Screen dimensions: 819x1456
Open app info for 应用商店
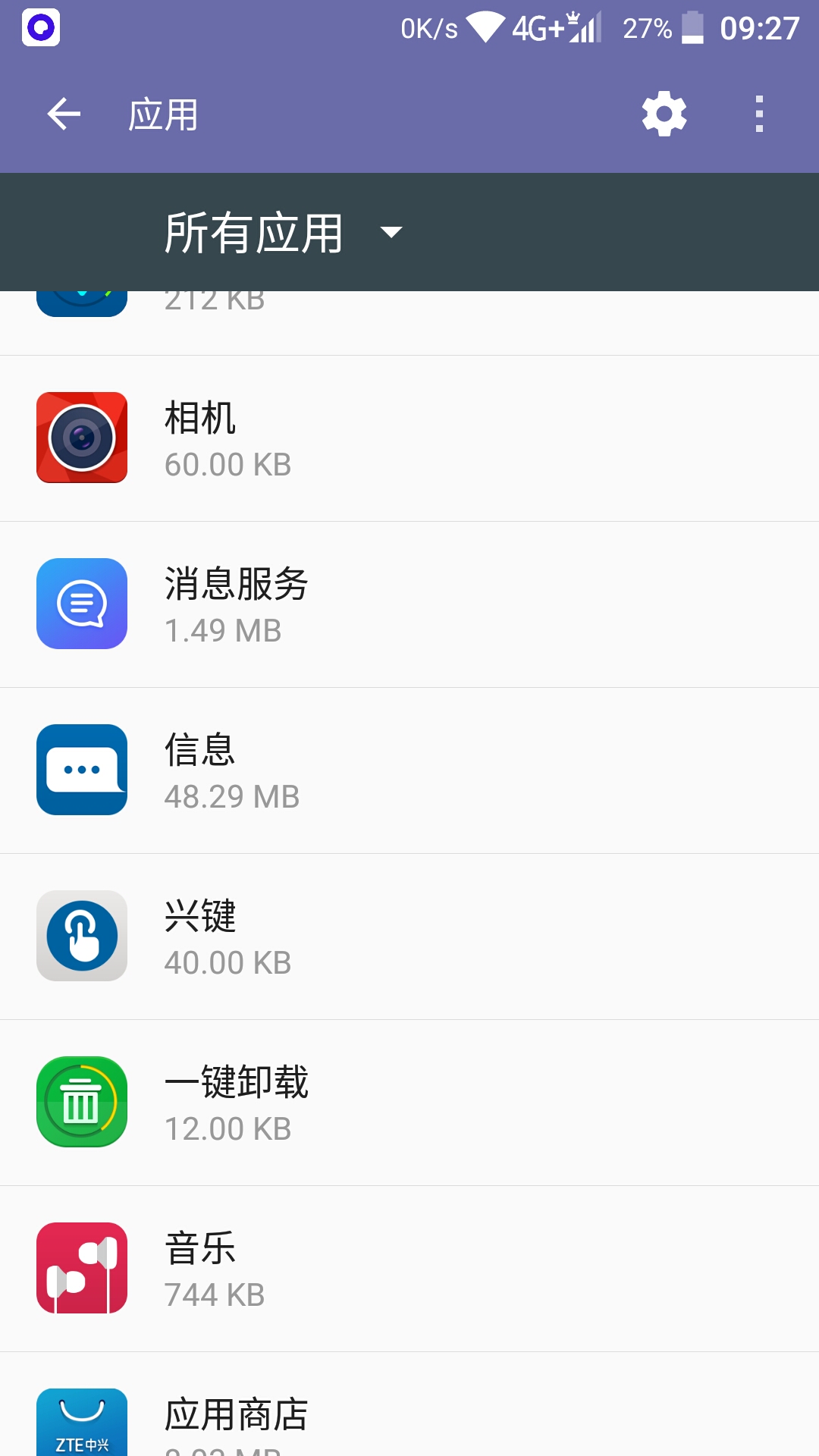pos(409,1418)
